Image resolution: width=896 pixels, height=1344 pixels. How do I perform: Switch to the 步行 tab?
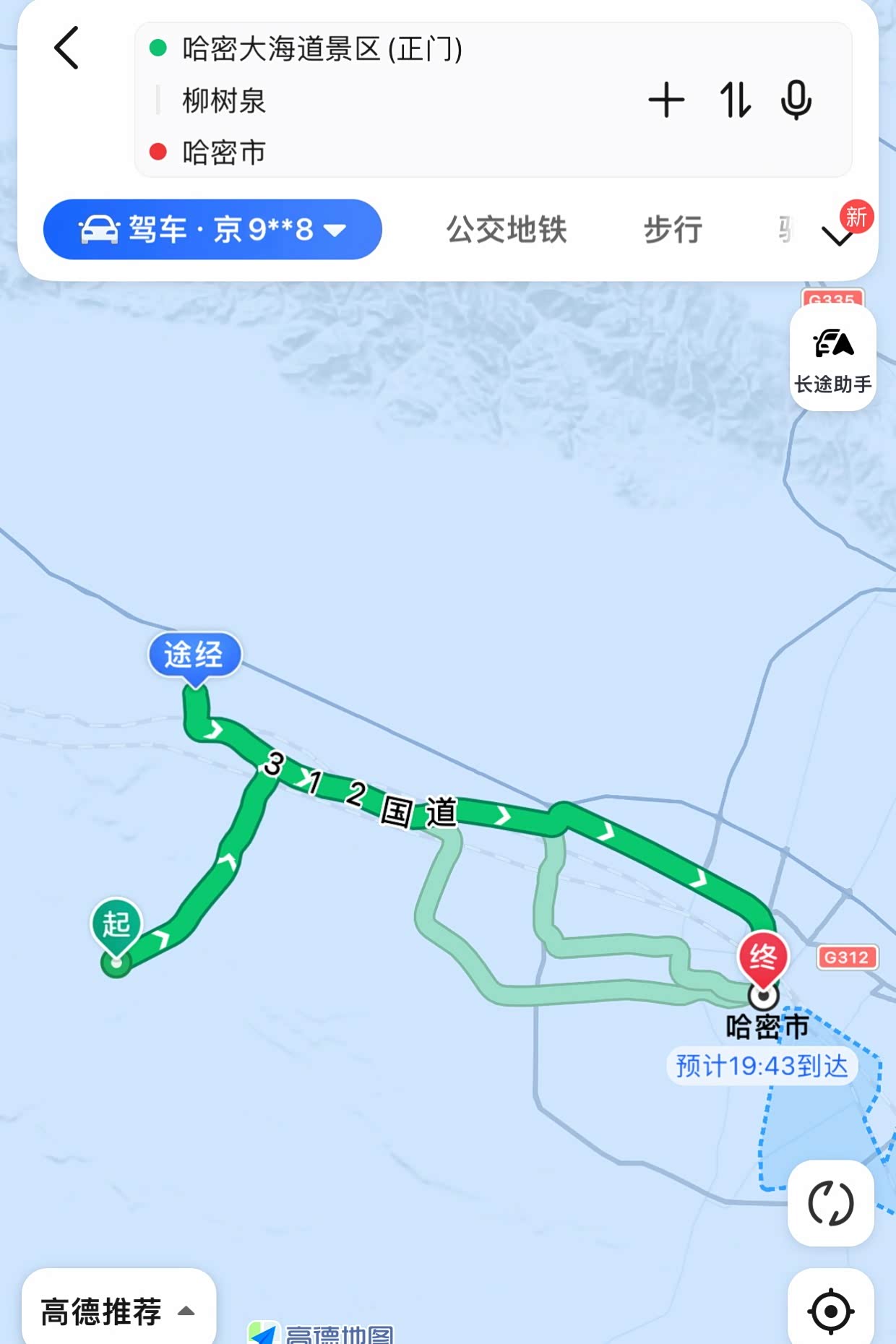[x=673, y=230]
